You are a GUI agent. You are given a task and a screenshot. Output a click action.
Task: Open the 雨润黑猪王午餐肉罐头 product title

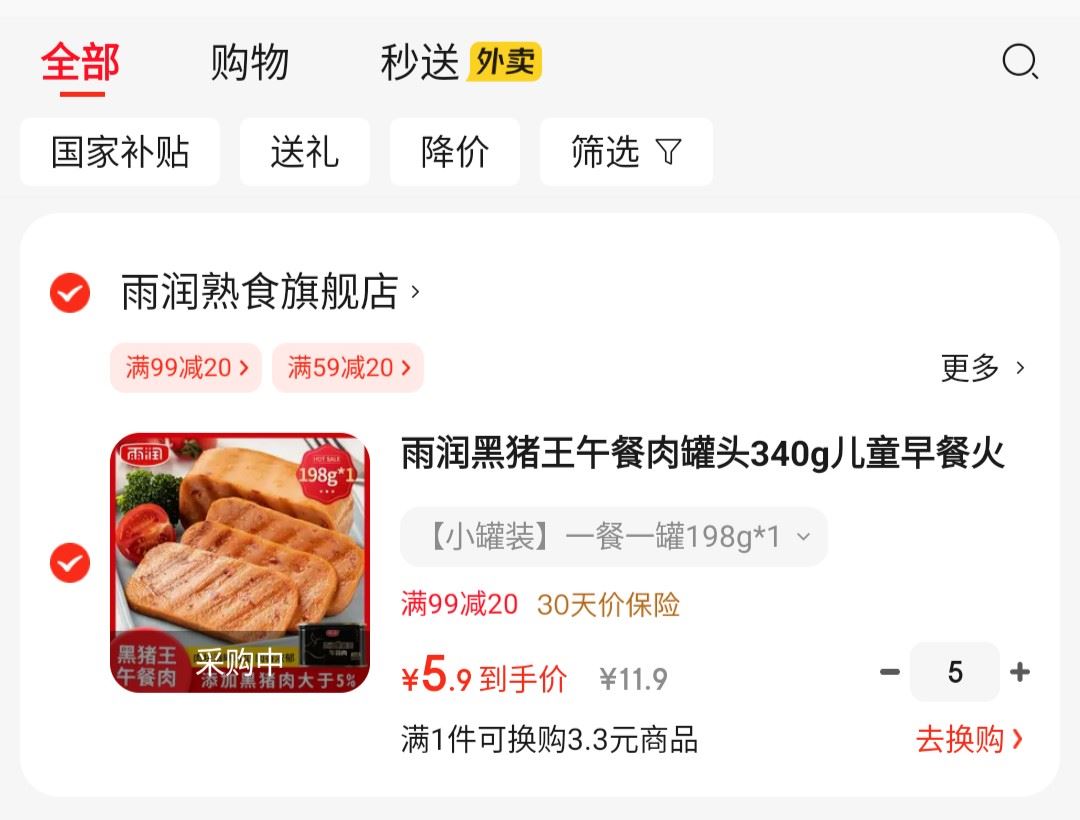click(x=702, y=454)
